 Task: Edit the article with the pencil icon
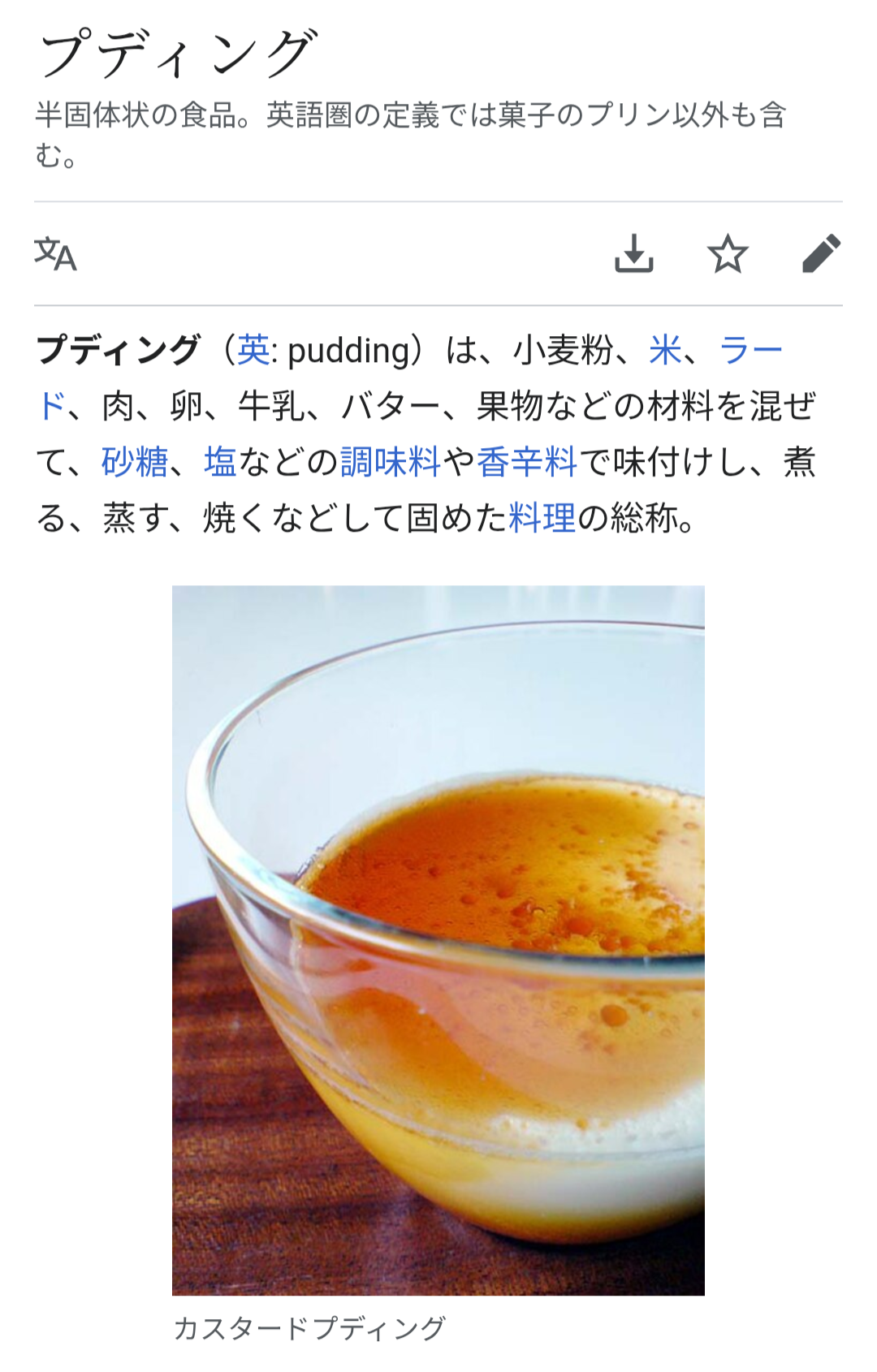tap(820, 254)
